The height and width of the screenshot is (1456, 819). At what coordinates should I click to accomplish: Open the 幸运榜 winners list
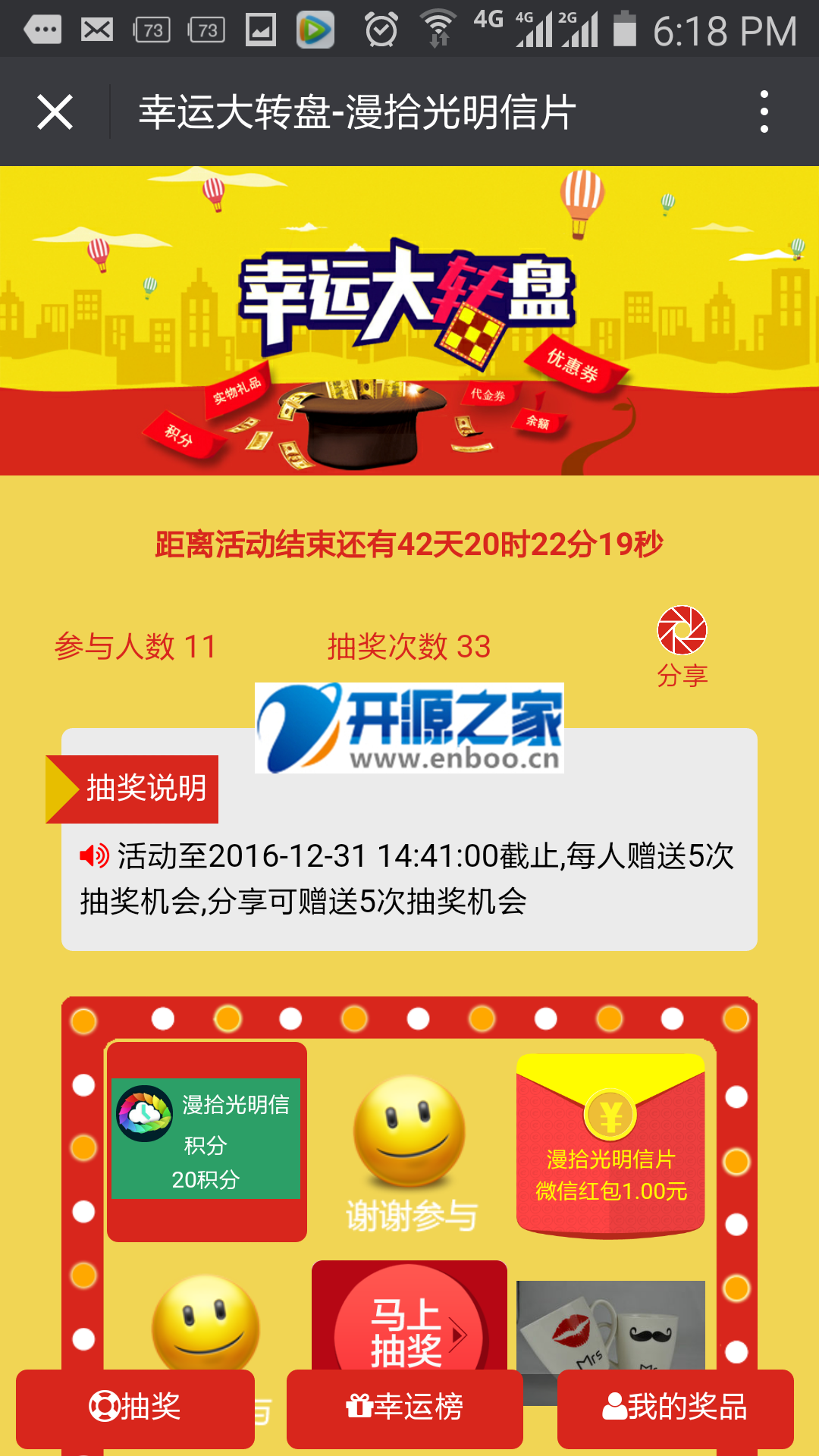click(405, 1407)
